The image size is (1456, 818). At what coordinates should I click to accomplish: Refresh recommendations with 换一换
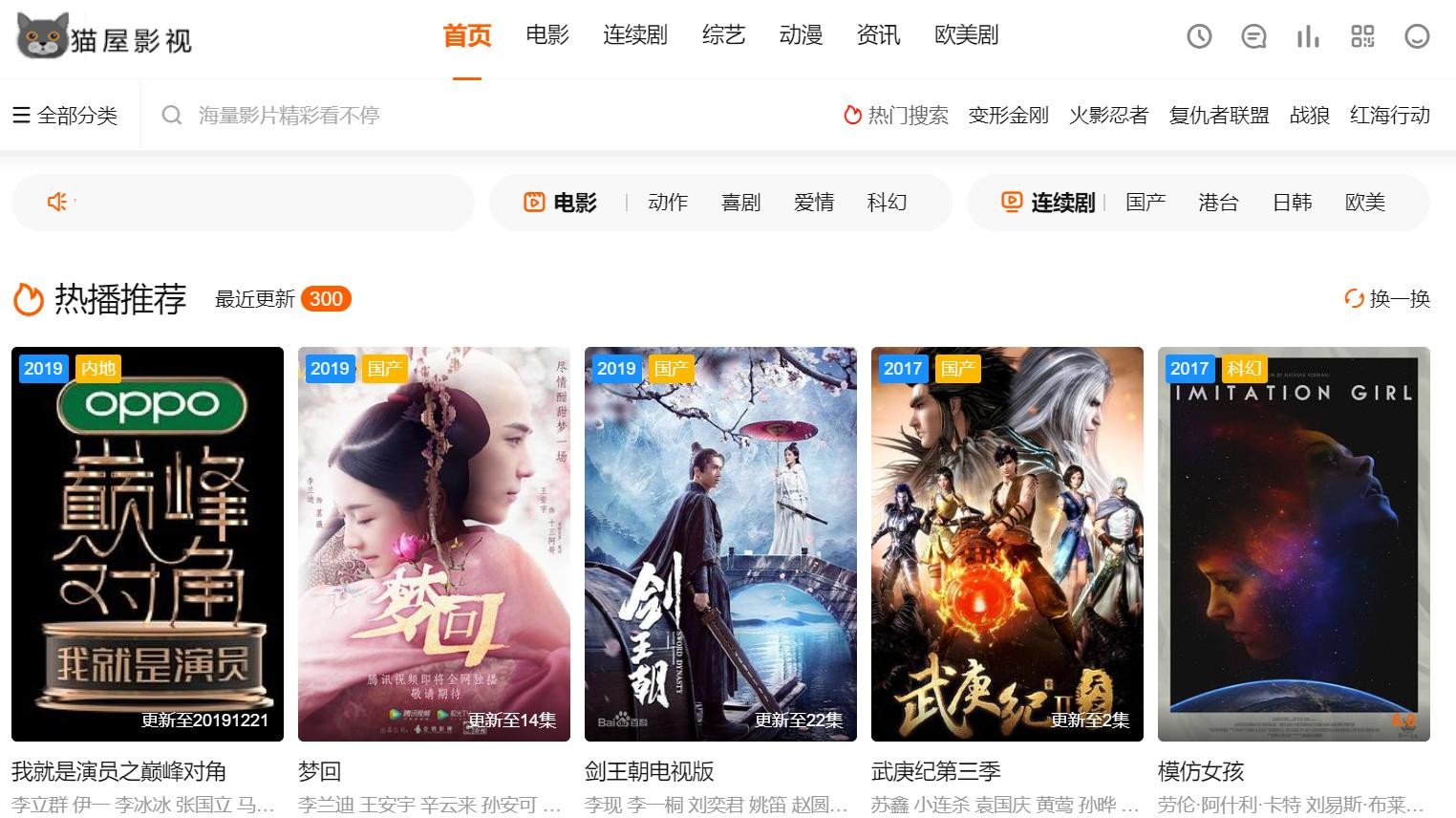coord(1387,299)
